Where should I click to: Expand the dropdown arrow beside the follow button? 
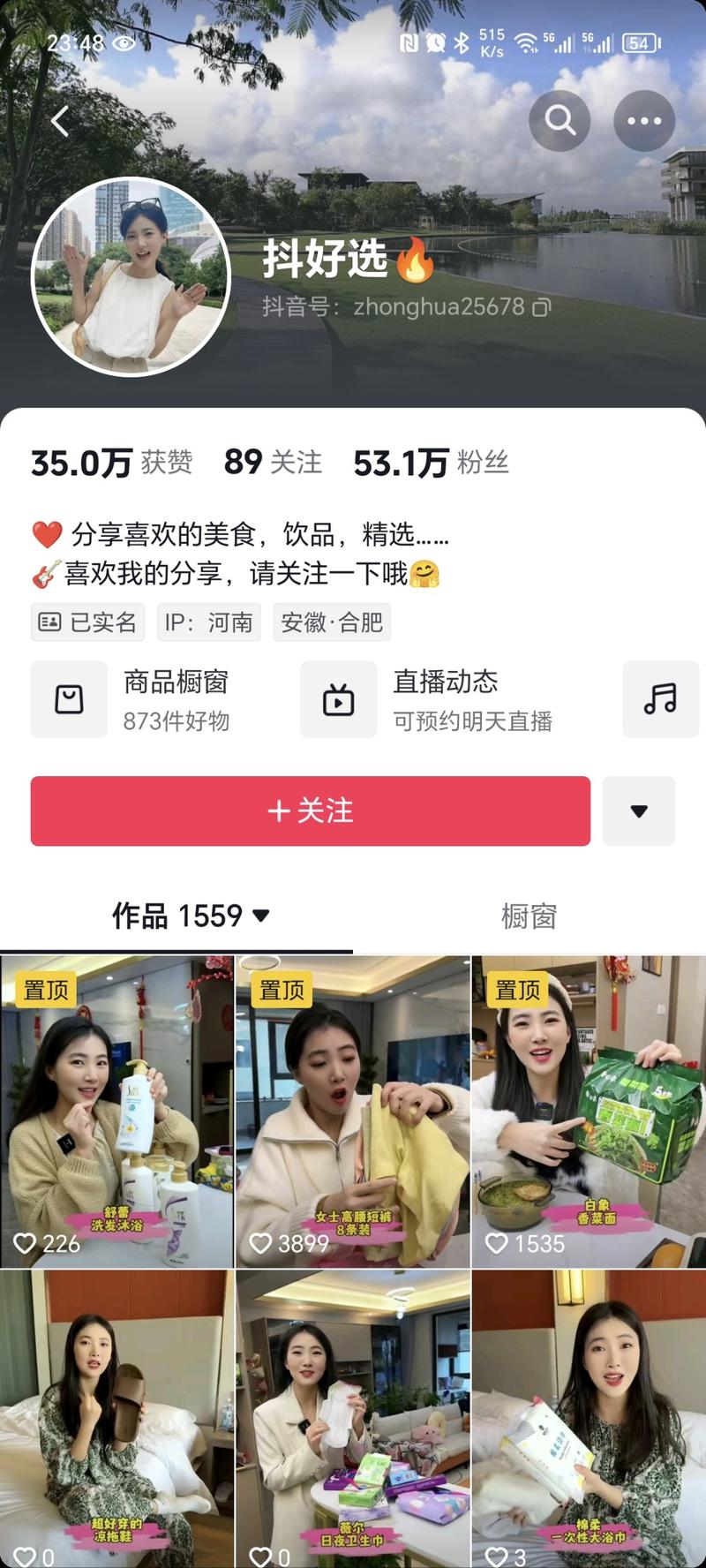point(639,811)
